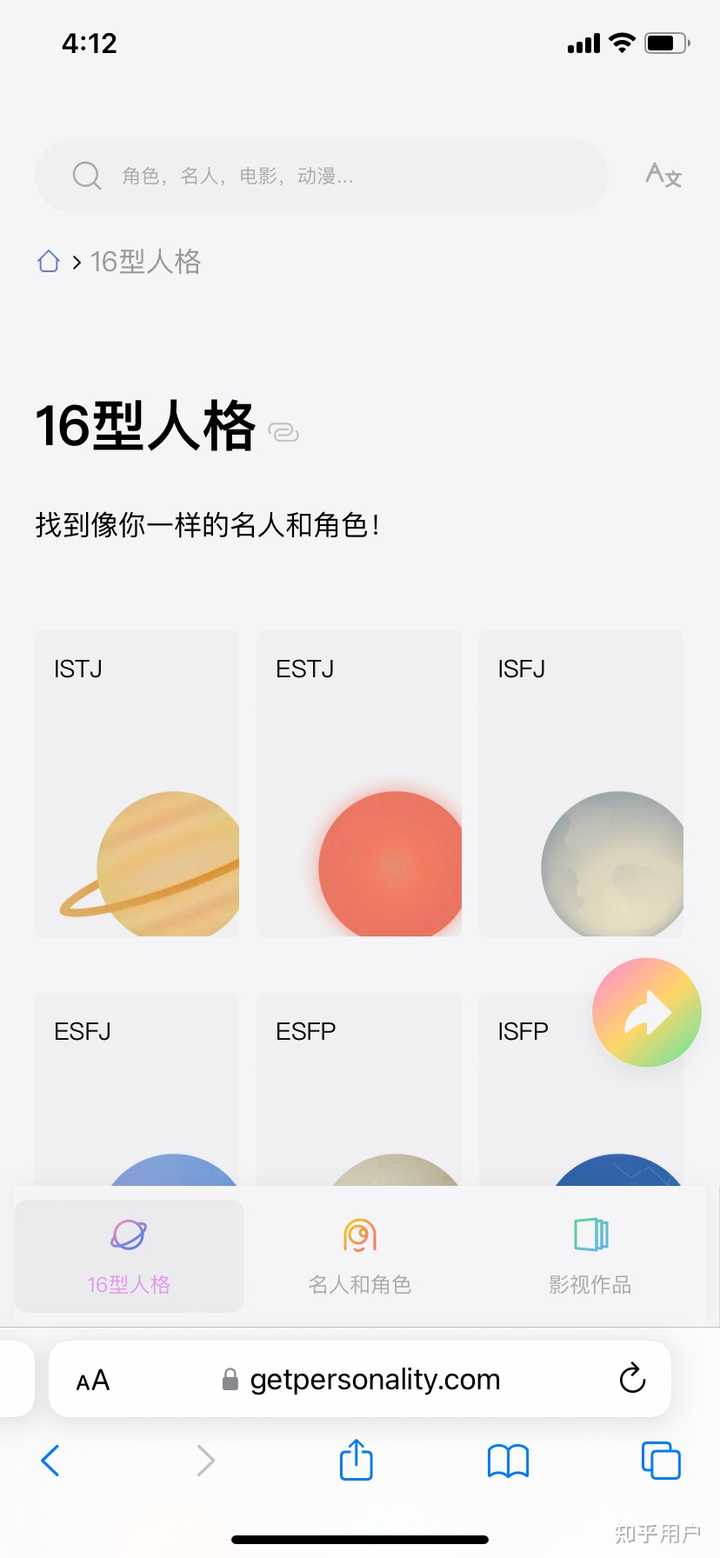
Task: Expand the 16型人格 breadcrumb chevron
Action: (x=77, y=261)
